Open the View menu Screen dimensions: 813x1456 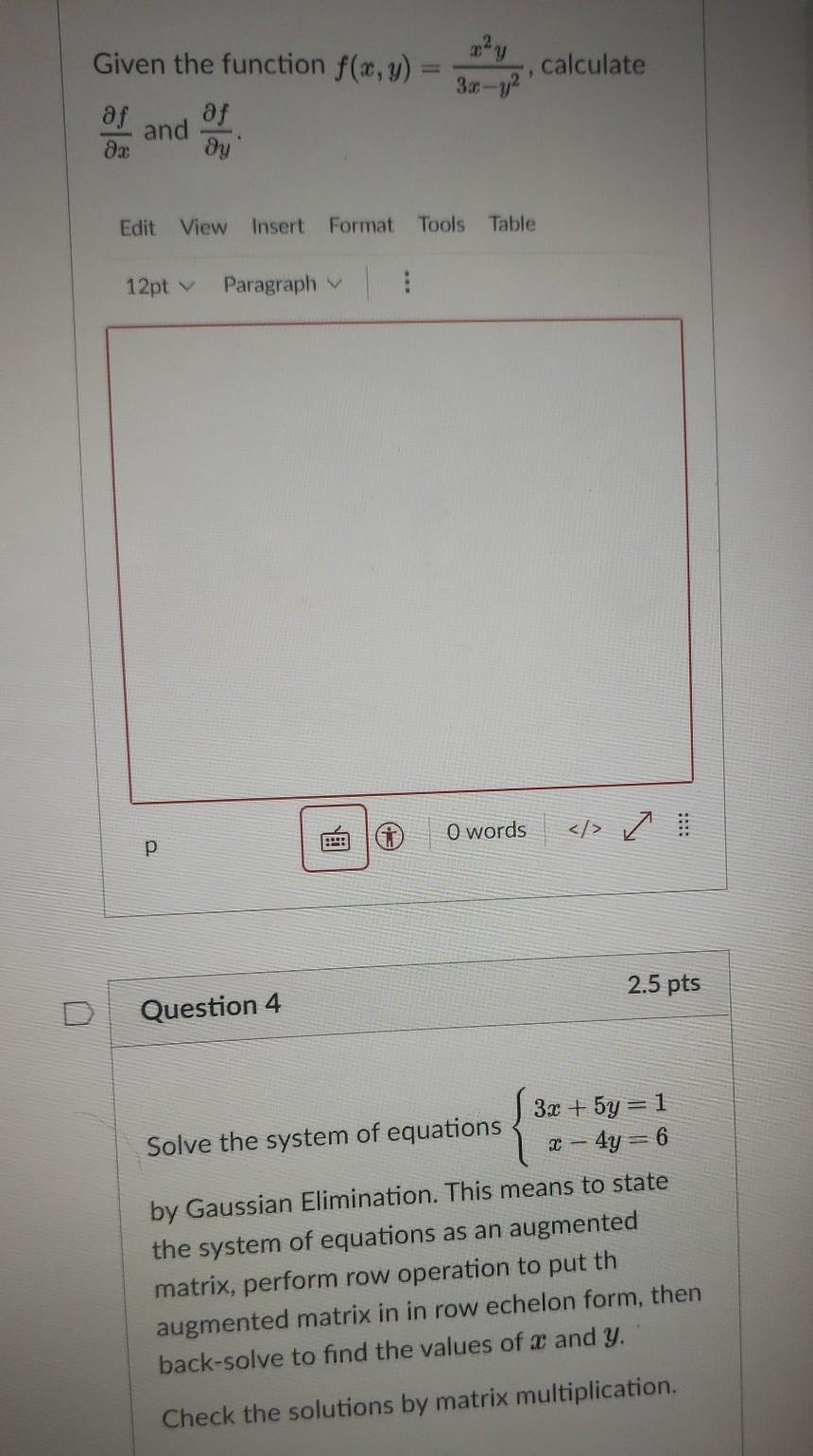pyautogui.click(x=204, y=227)
